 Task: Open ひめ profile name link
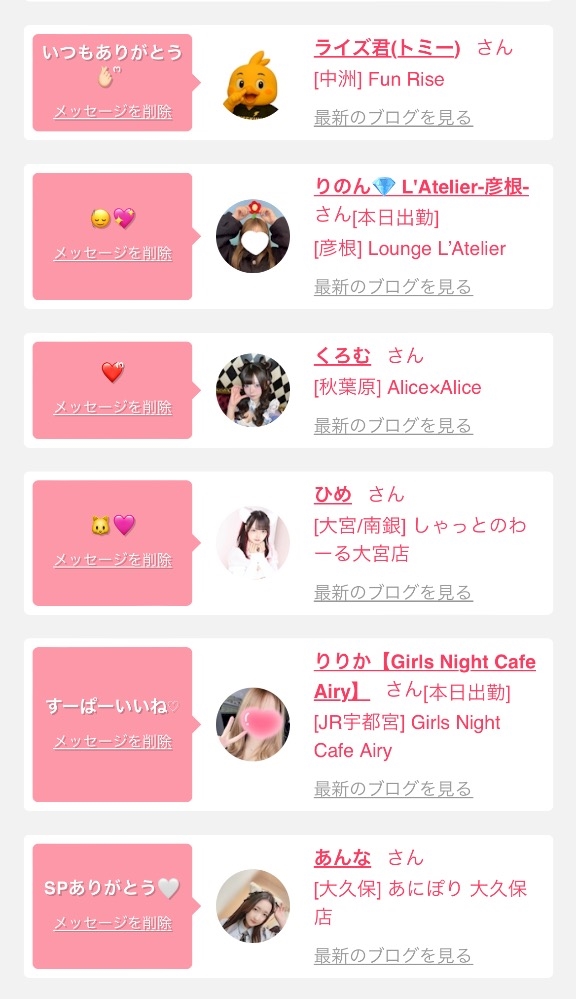click(x=333, y=494)
